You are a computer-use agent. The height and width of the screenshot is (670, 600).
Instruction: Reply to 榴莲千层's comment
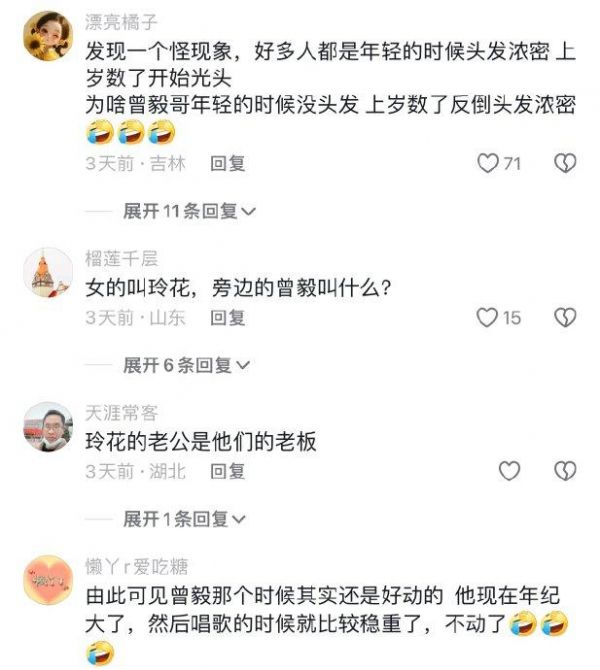(227, 318)
